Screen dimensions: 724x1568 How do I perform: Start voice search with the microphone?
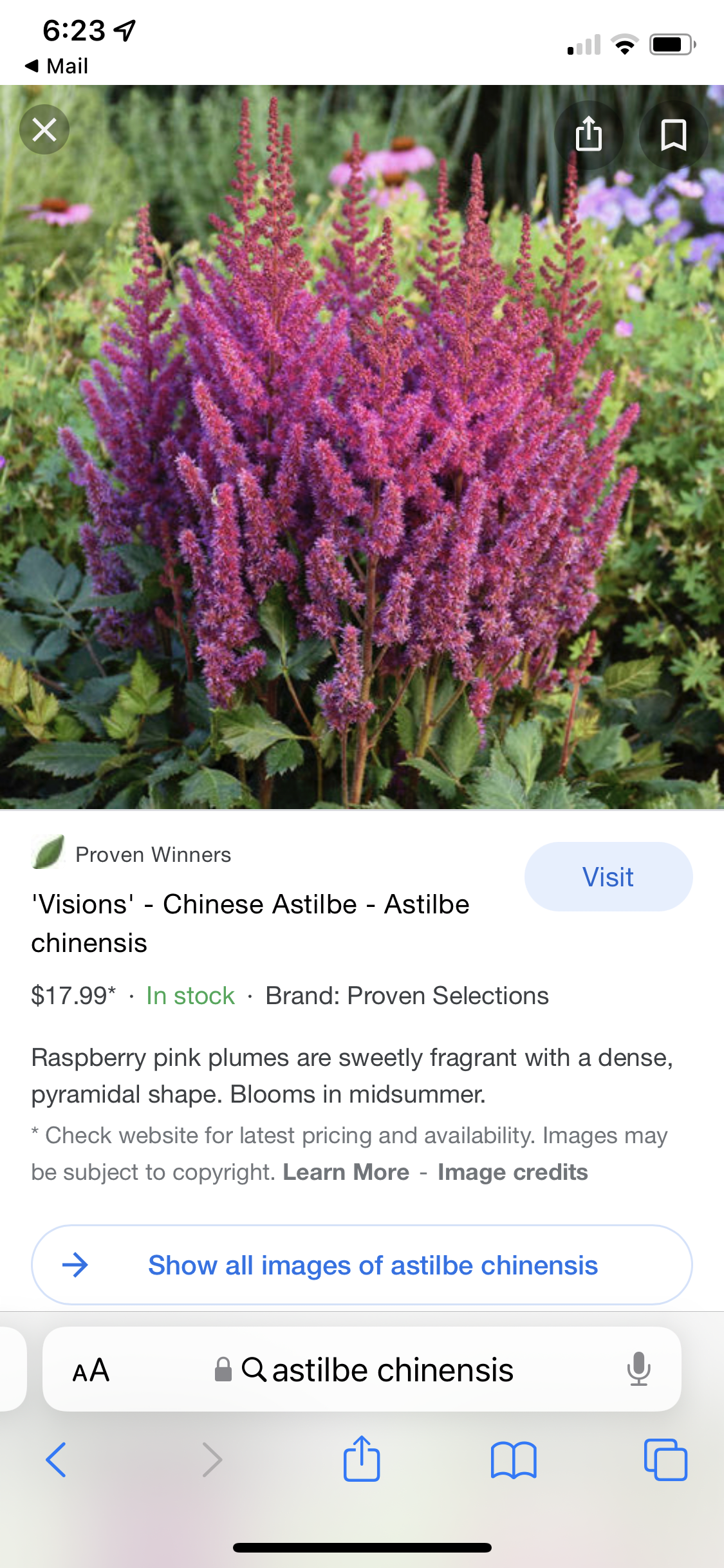[638, 1369]
